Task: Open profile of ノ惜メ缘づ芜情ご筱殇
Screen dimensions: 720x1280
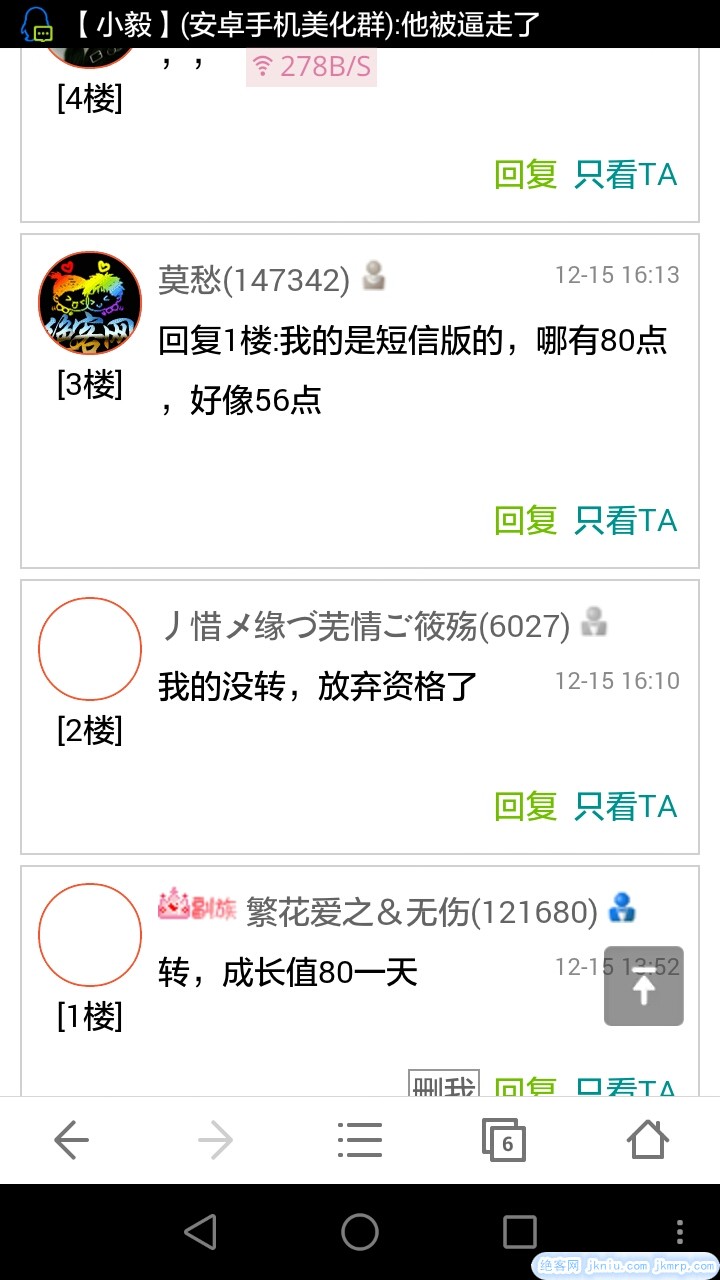Action: (364, 627)
